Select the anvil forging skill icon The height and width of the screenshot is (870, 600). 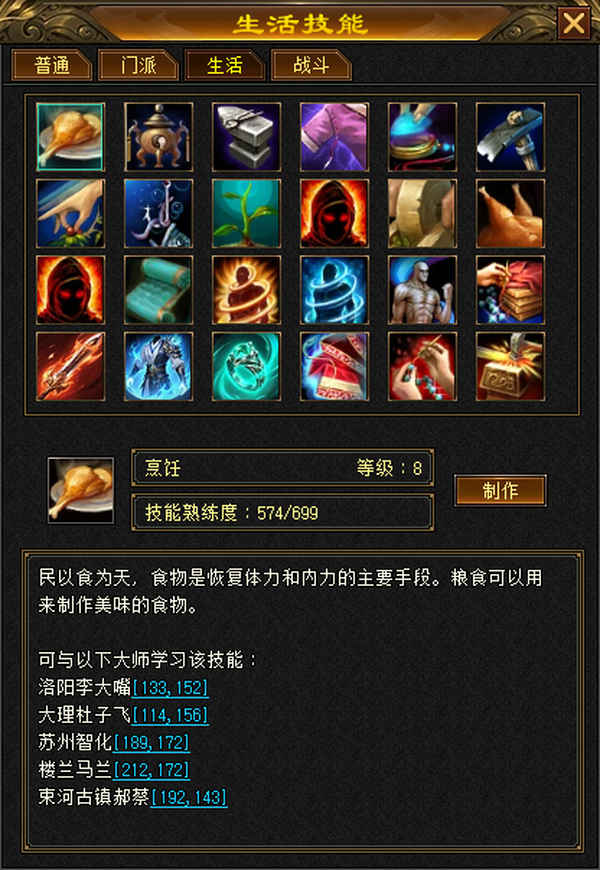246,137
